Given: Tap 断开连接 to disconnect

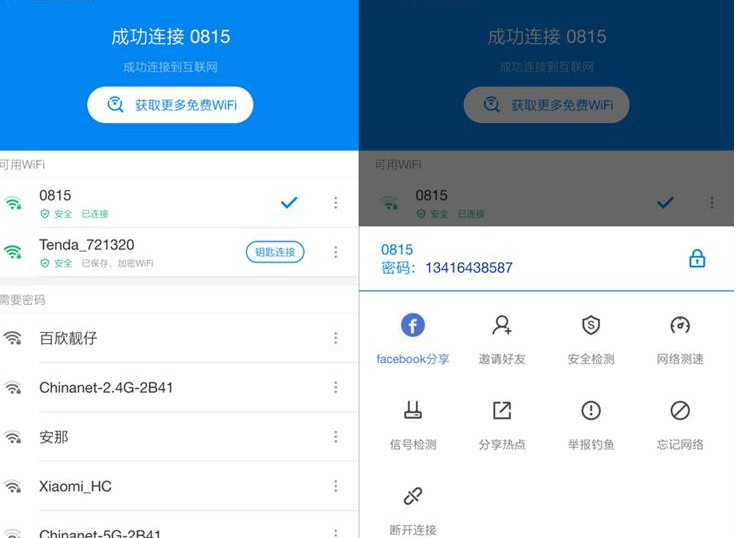Looking at the screenshot, I should (413, 508).
